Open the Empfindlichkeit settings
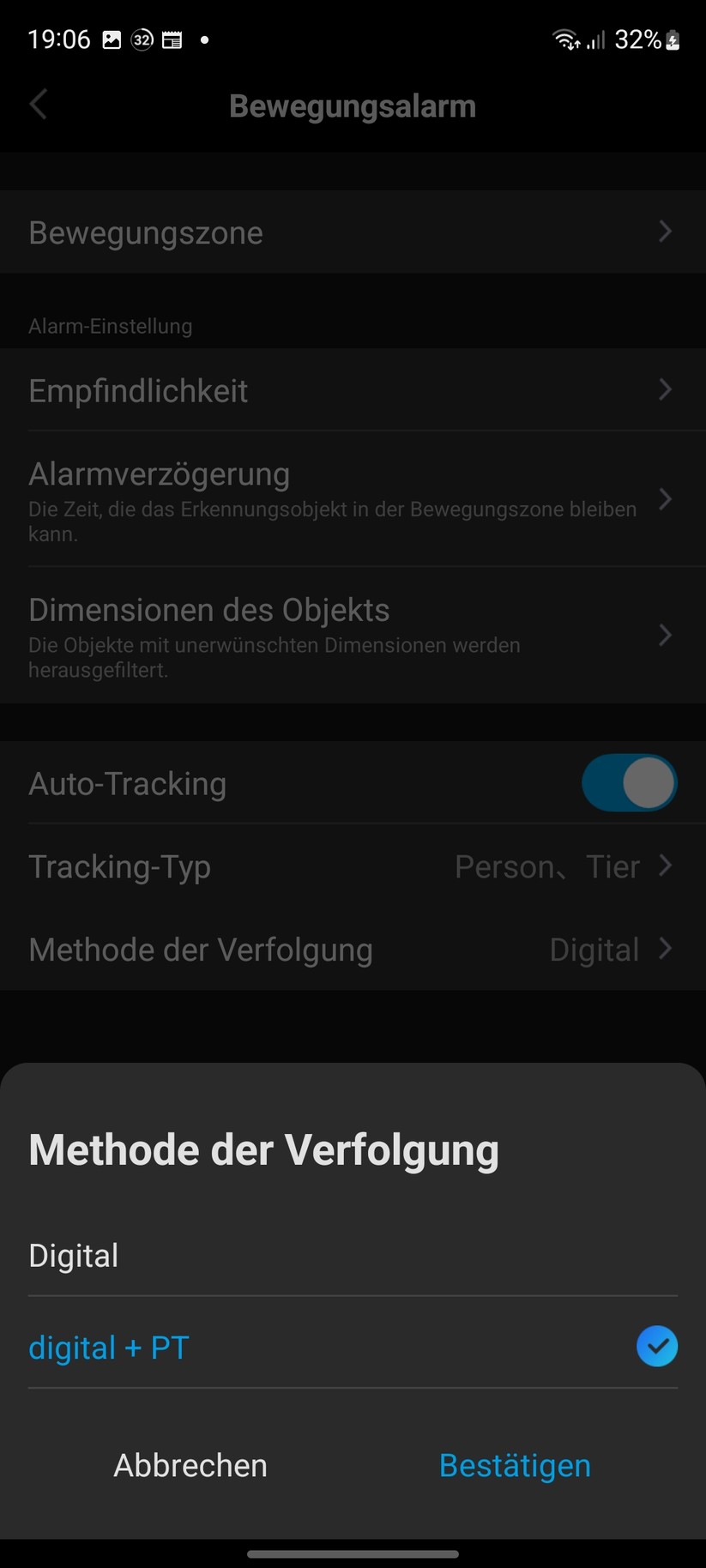The image size is (706, 1568). tap(353, 390)
